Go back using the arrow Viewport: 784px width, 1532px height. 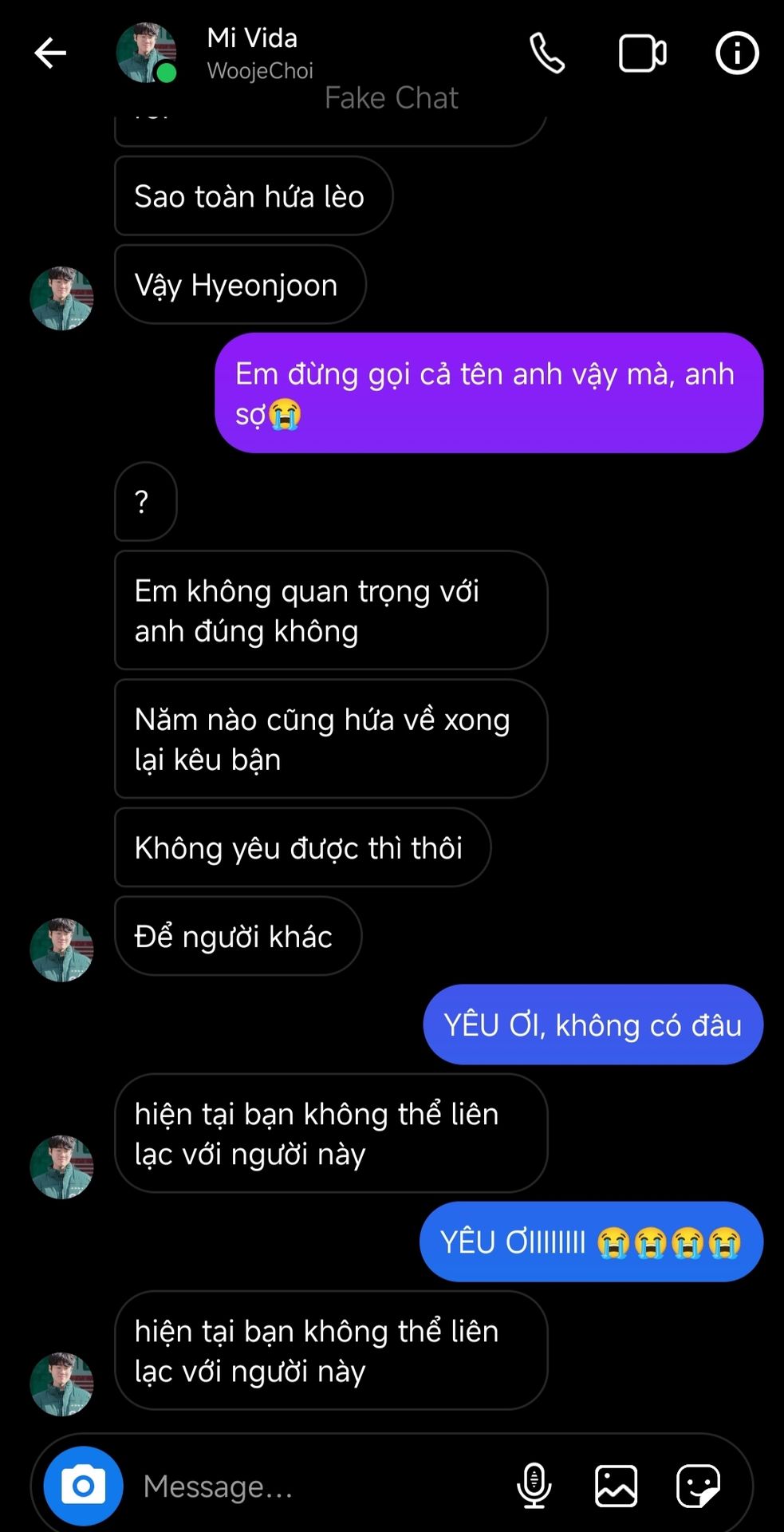pos(50,53)
